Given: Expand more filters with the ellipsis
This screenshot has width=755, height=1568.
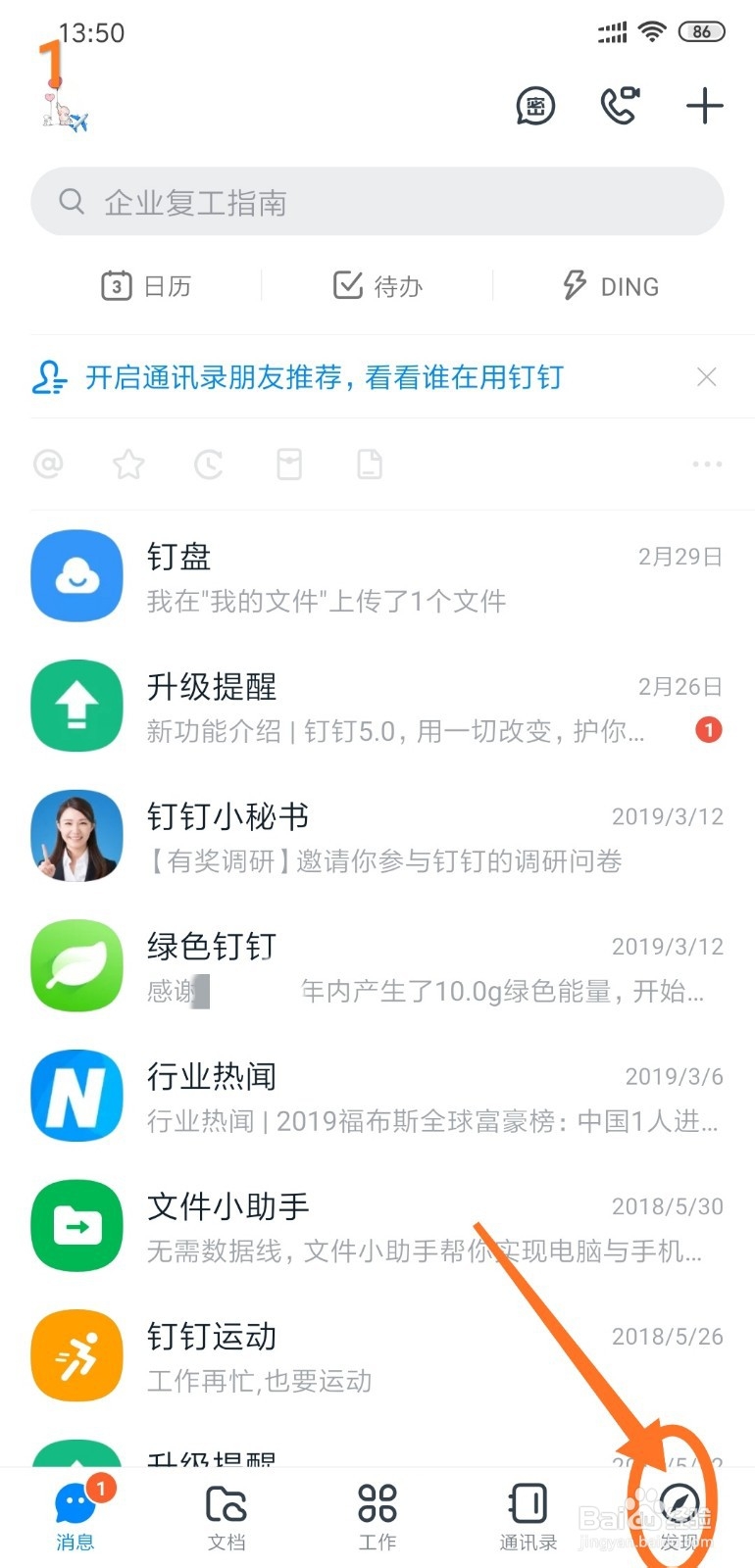Looking at the screenshot, I should click(707, 464).
